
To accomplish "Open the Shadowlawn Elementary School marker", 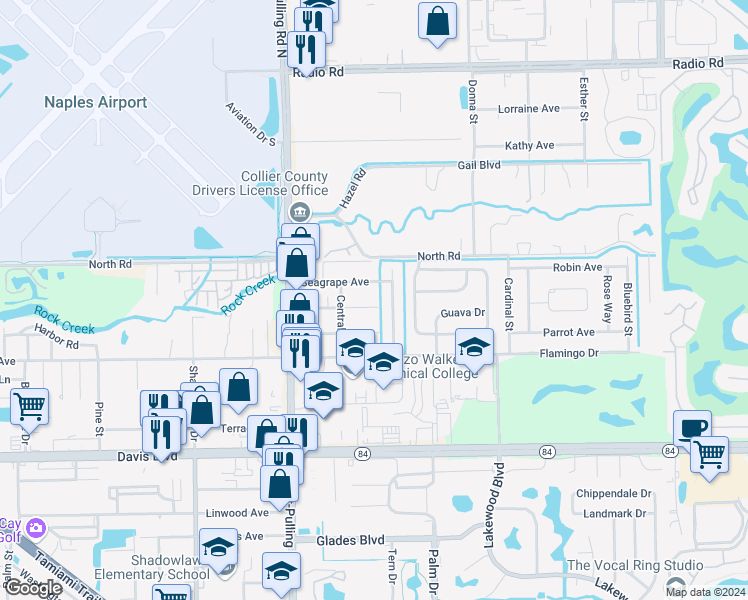I will (x=218, y=549).
